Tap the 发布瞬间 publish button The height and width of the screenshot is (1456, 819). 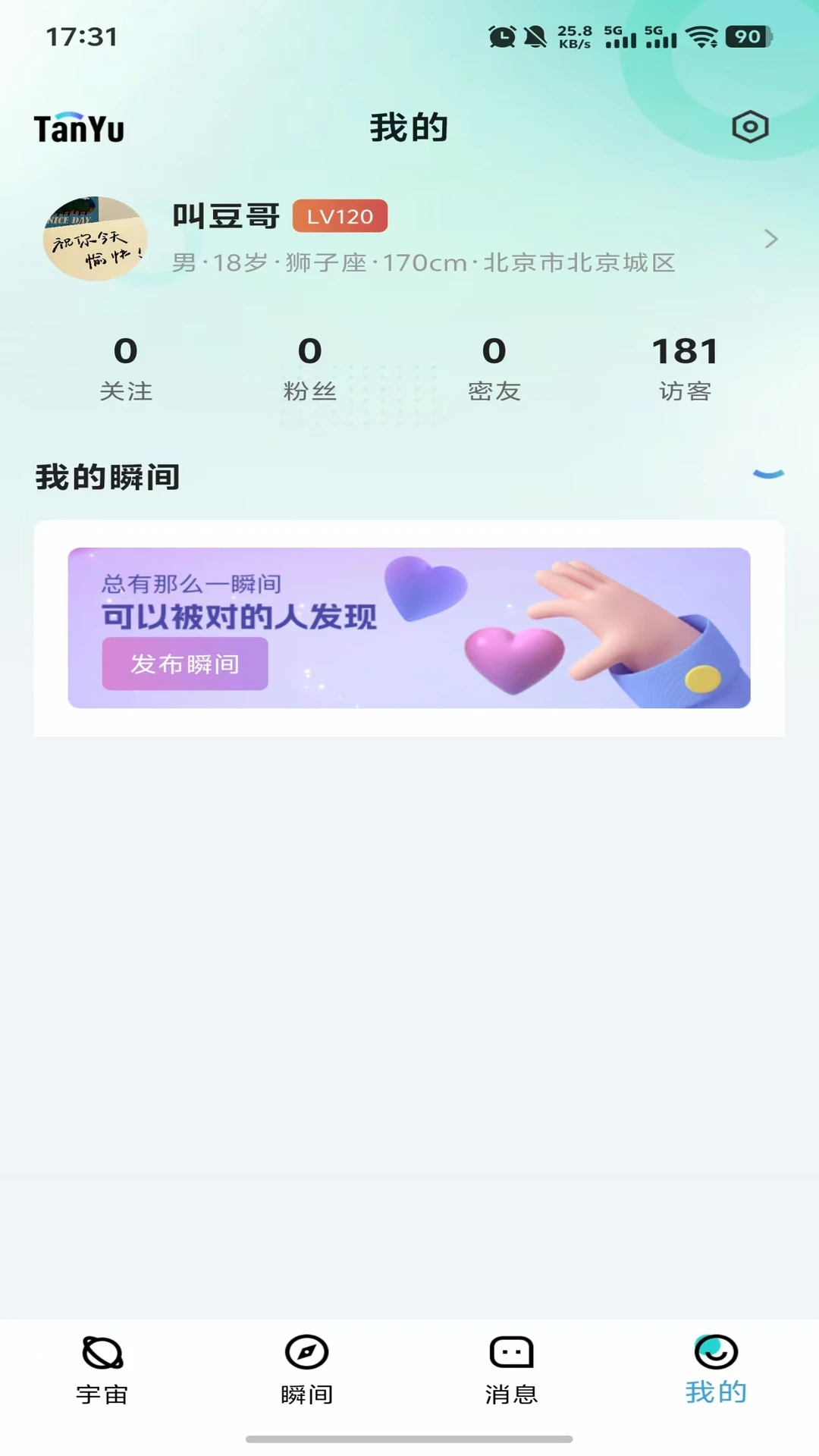[185, 664]
